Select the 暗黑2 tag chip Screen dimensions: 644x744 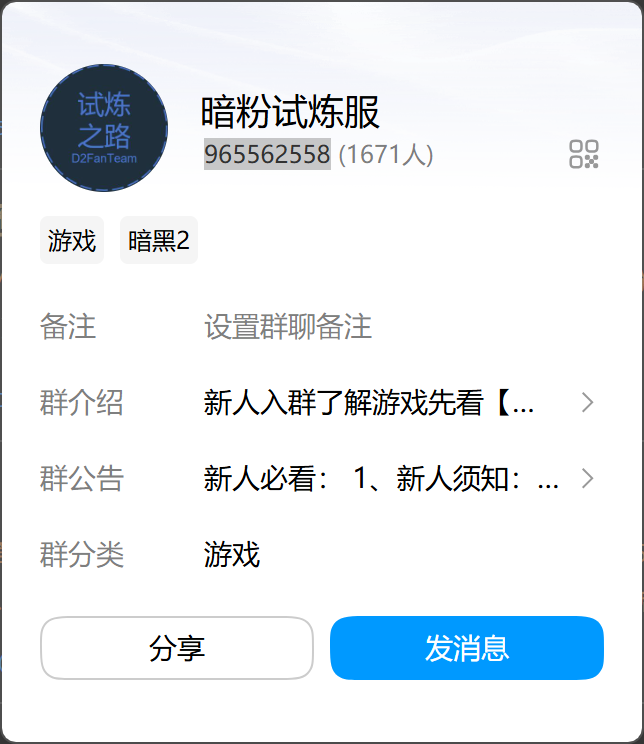[159, 241]
